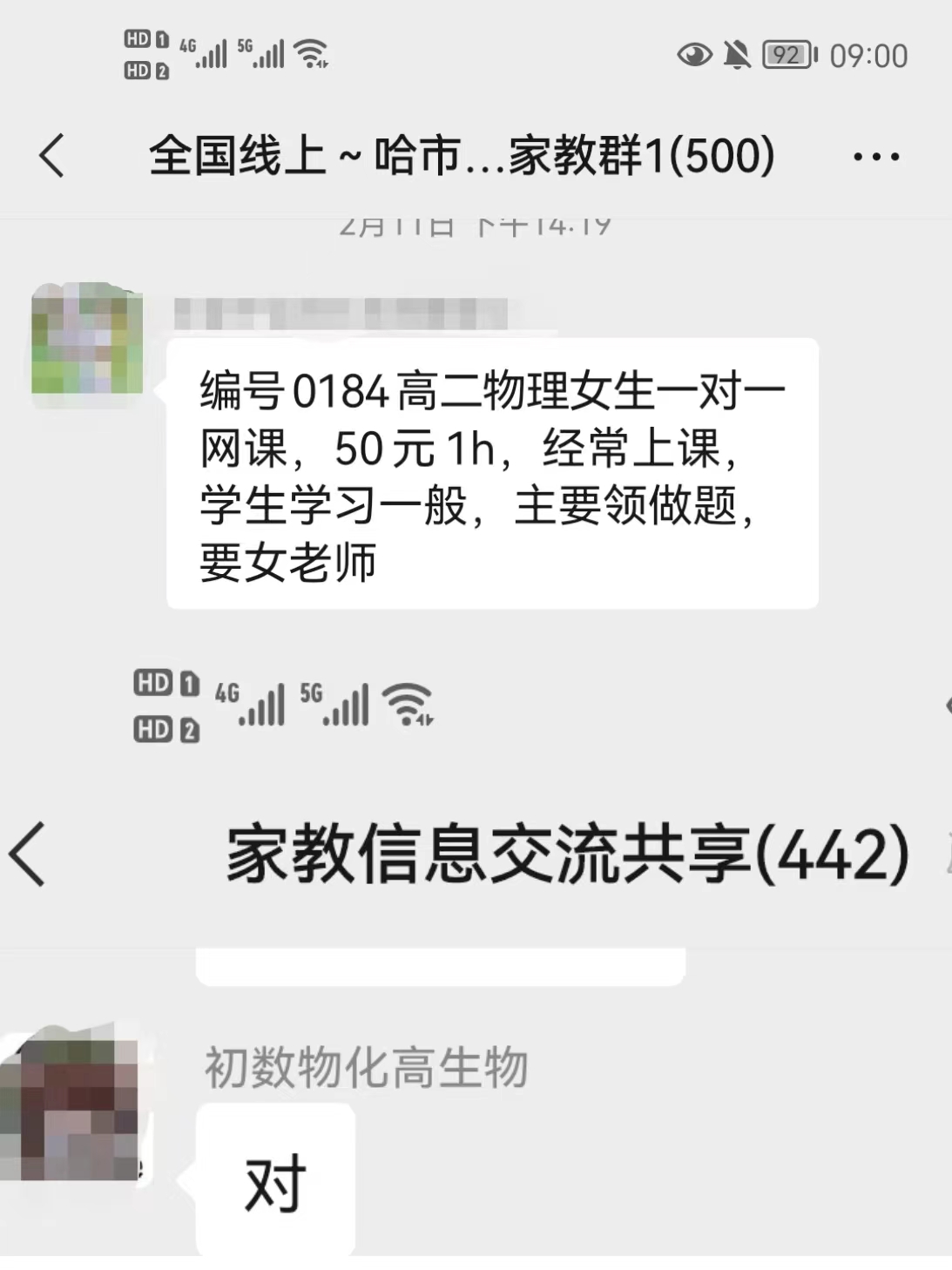952x1270 pixels.
Task: Go back from 家教信息交流共享 group
Action: point(29,855)
